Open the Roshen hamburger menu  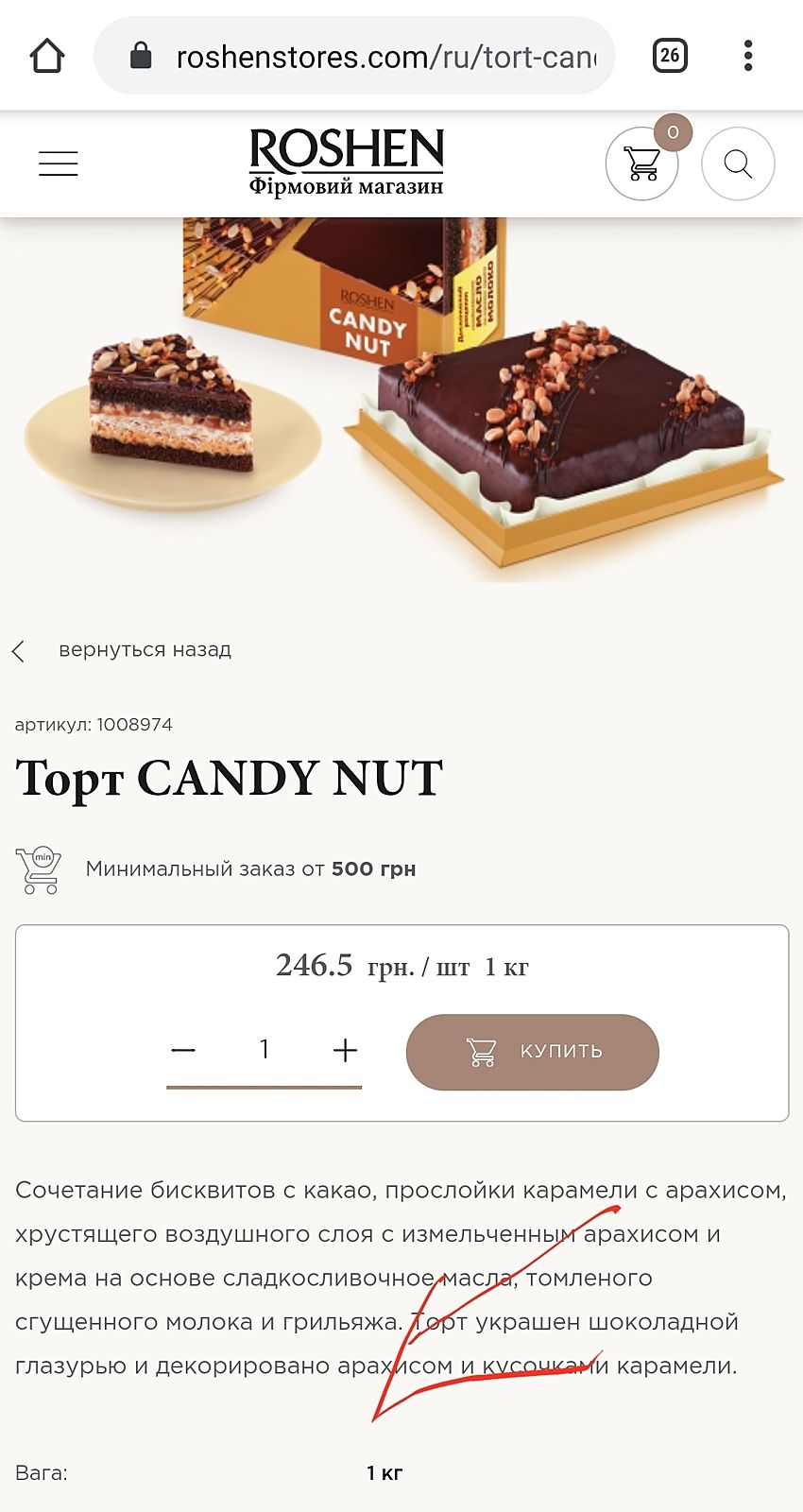[x=58, y=163]
